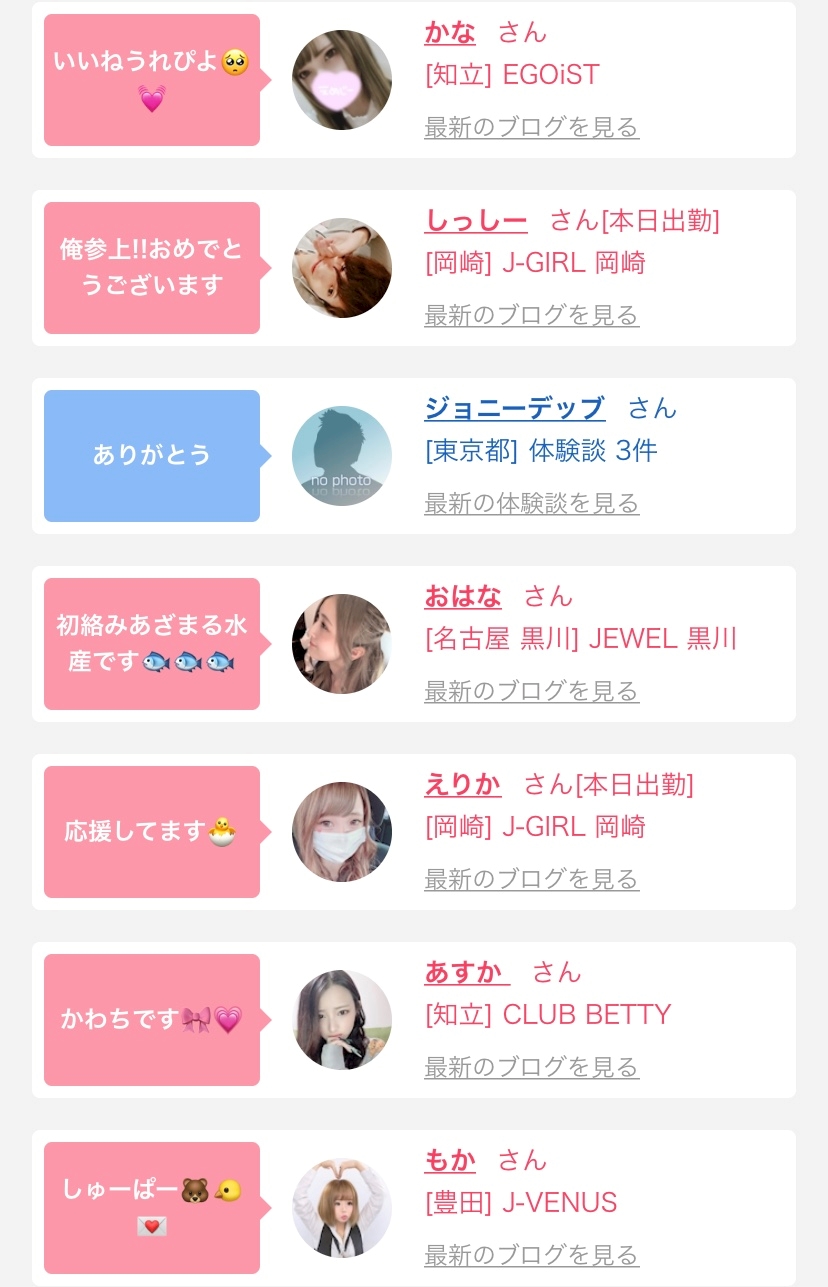The height and width of the screenshot is (1287, 828).
Task: View latest blog under おはな
Action: (x=531, y=691)
